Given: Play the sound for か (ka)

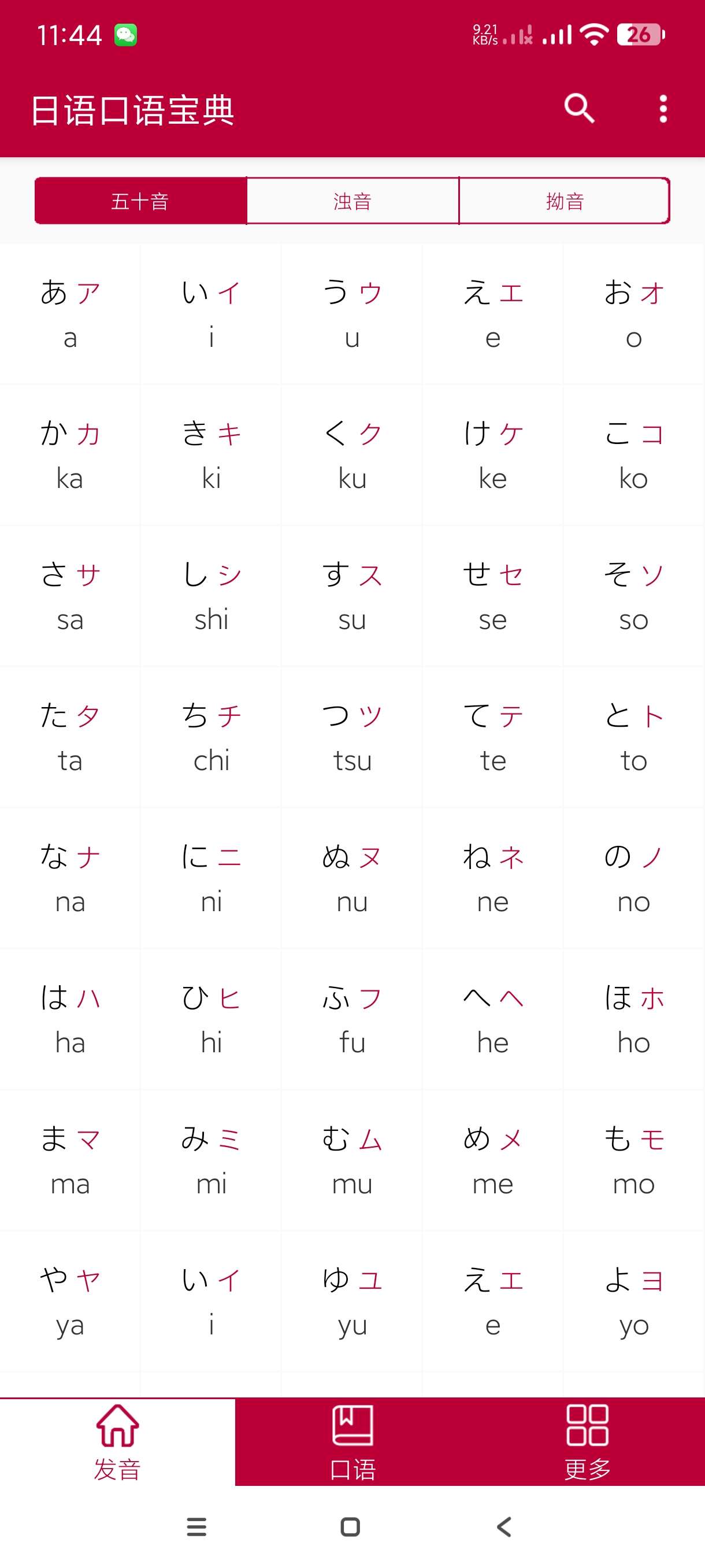Looking at the screenshot, I should point(70,454).
